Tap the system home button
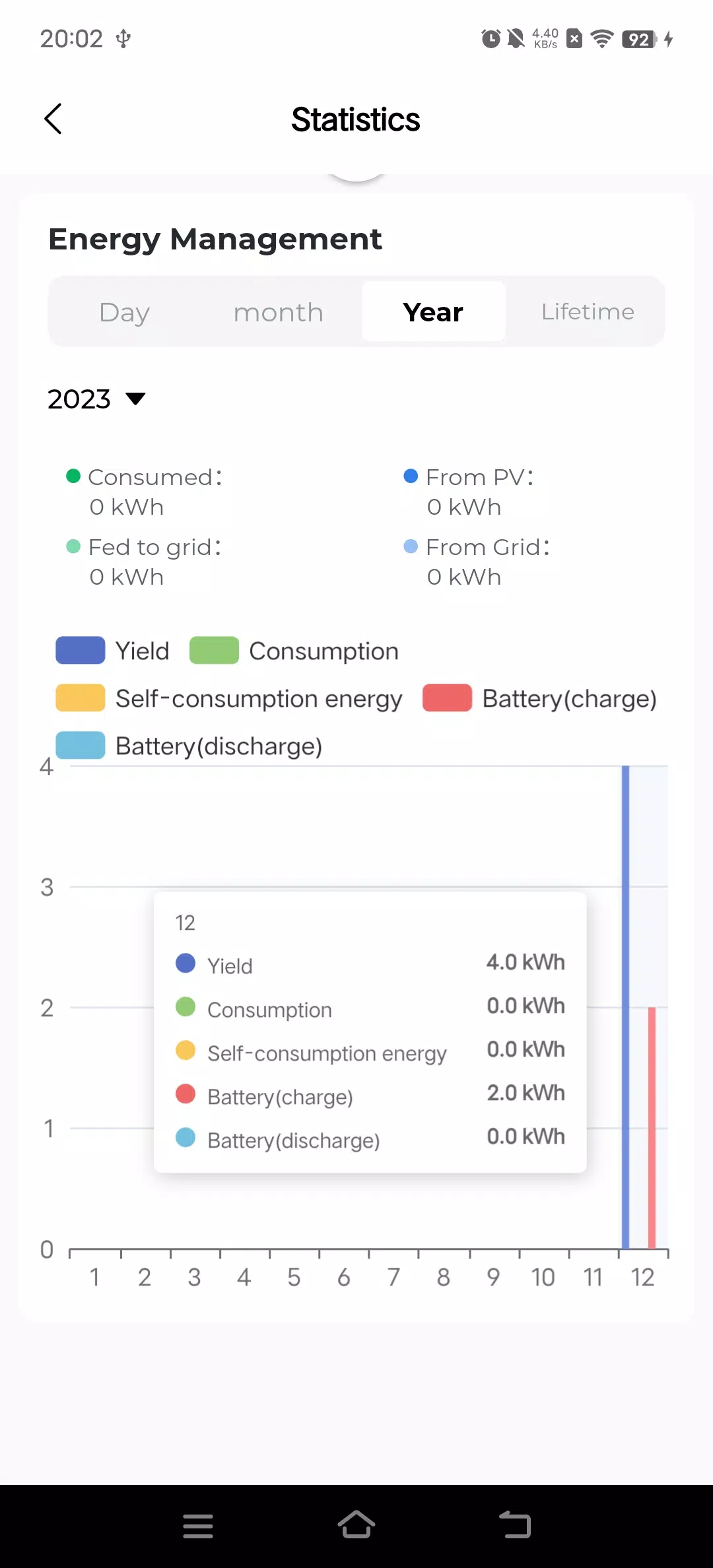This screenshot has width=713, height=1568. coord(356,1525)
